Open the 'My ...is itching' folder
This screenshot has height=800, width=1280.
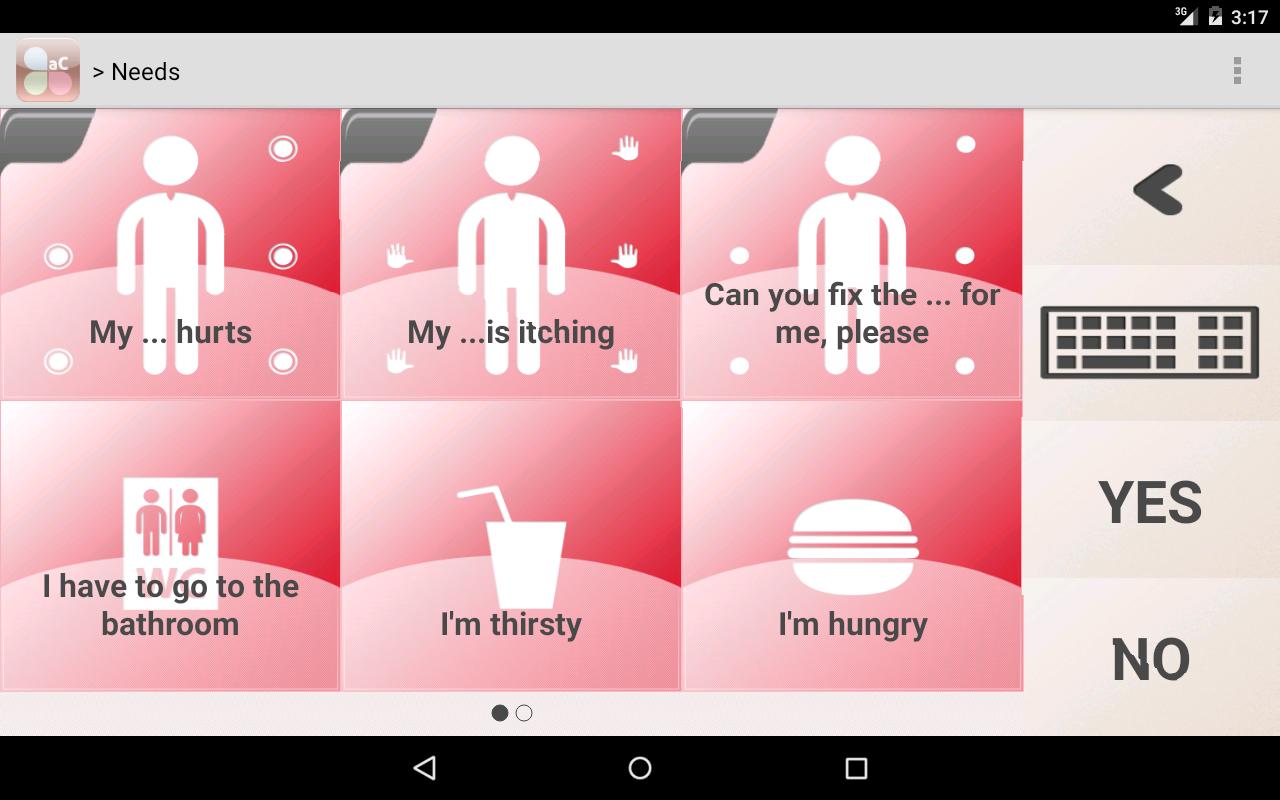511,254
